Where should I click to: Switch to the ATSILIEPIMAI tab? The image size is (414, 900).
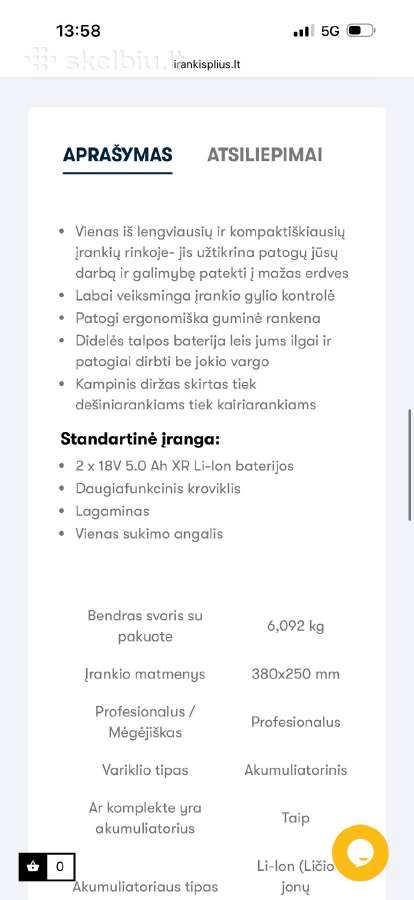(x=265, y=155)
